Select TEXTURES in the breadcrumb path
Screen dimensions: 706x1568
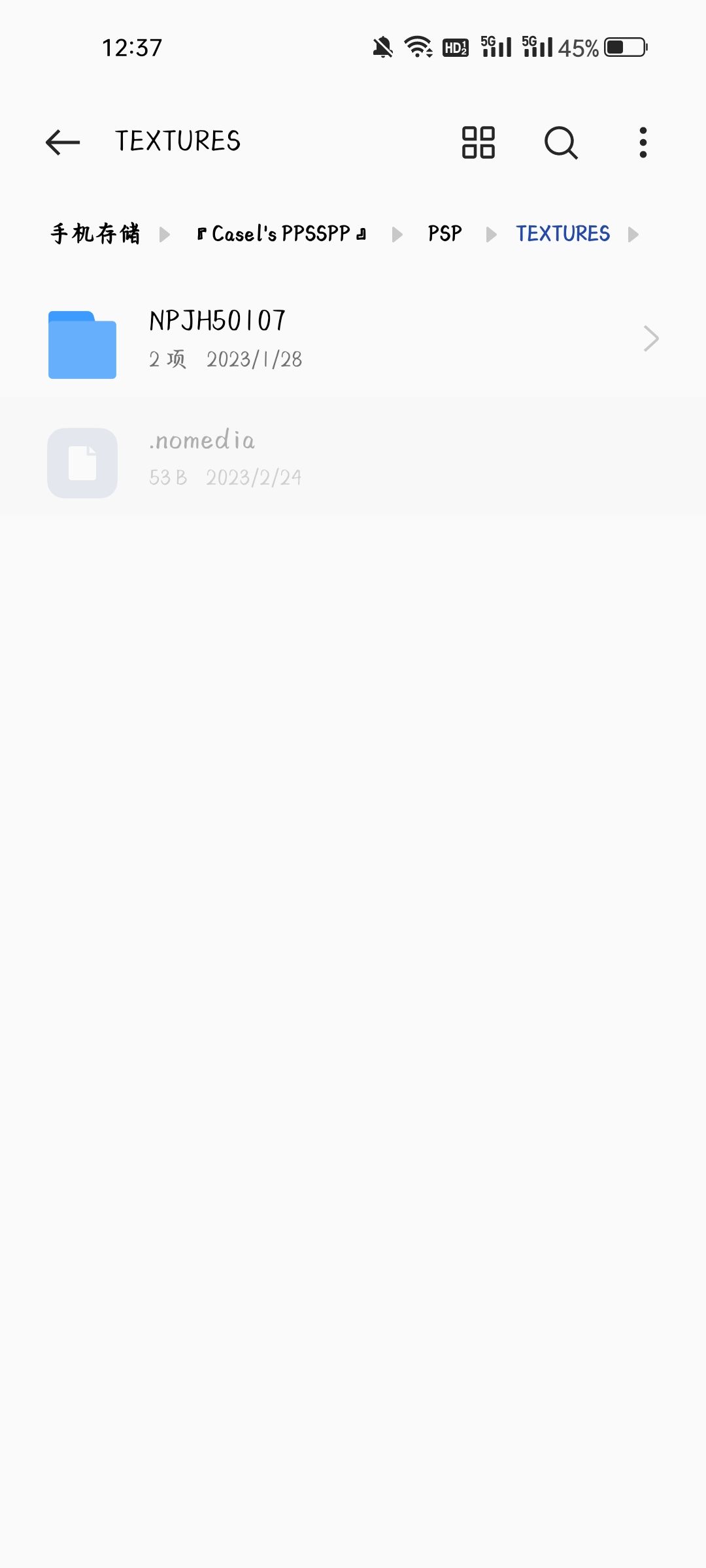[563, 233]
